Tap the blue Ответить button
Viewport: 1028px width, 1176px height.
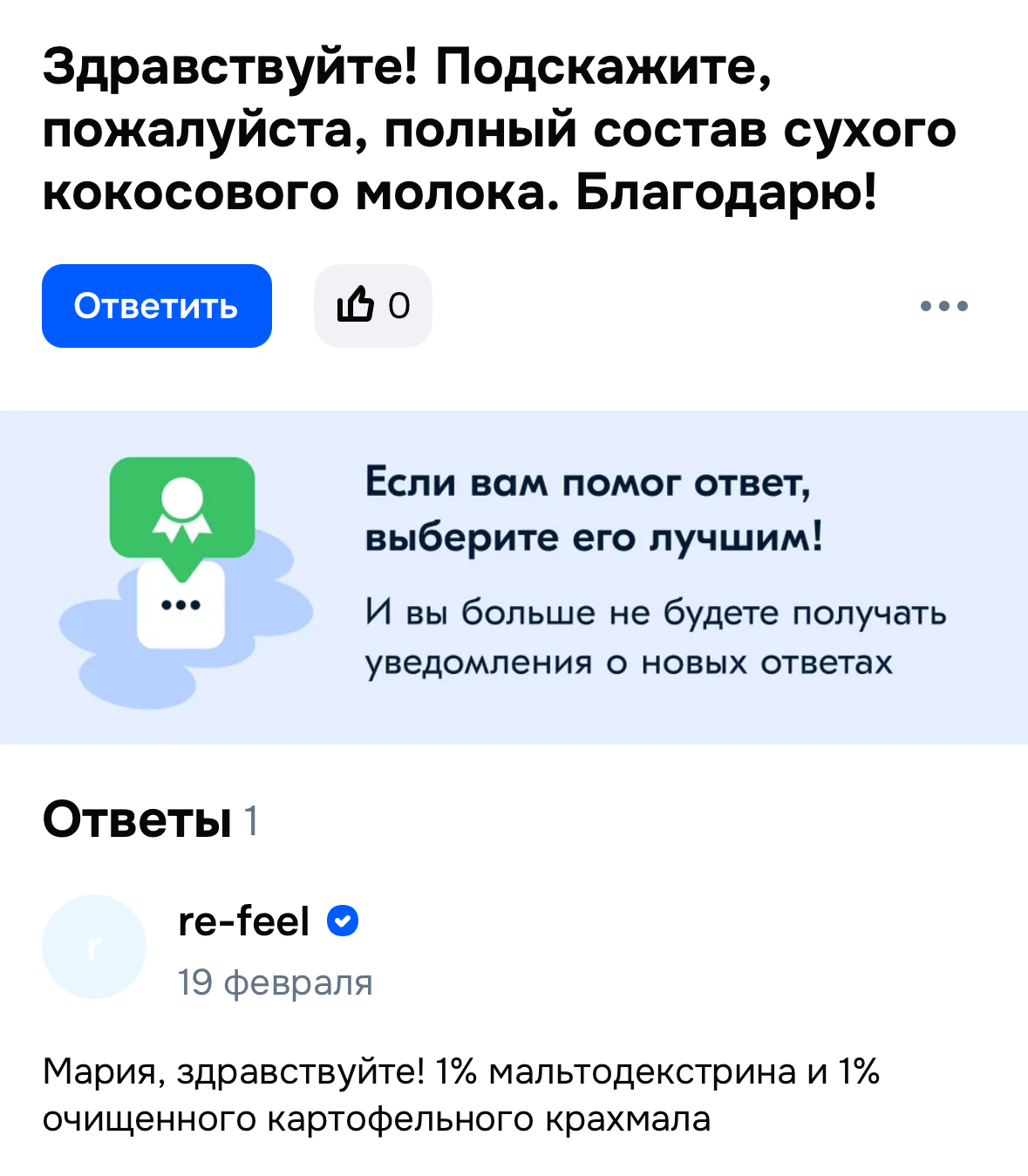157,306
